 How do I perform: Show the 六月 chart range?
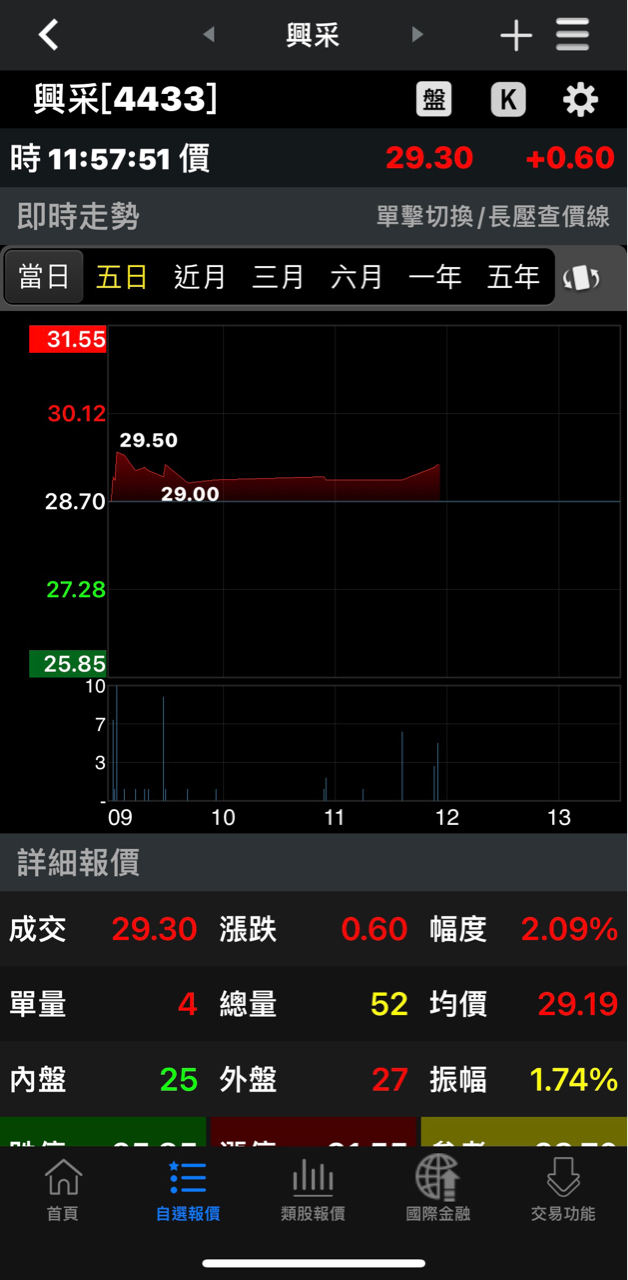[356, 277]
